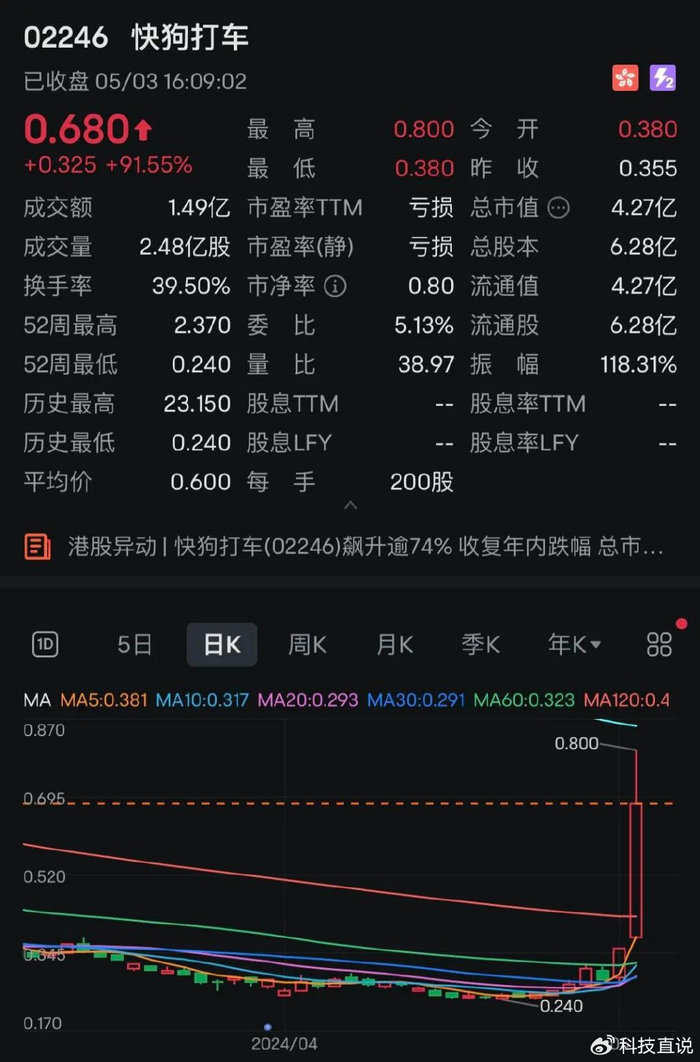Switch to the 周K chart view
This screenshot has height=1062, width=700.
(307, 645)
